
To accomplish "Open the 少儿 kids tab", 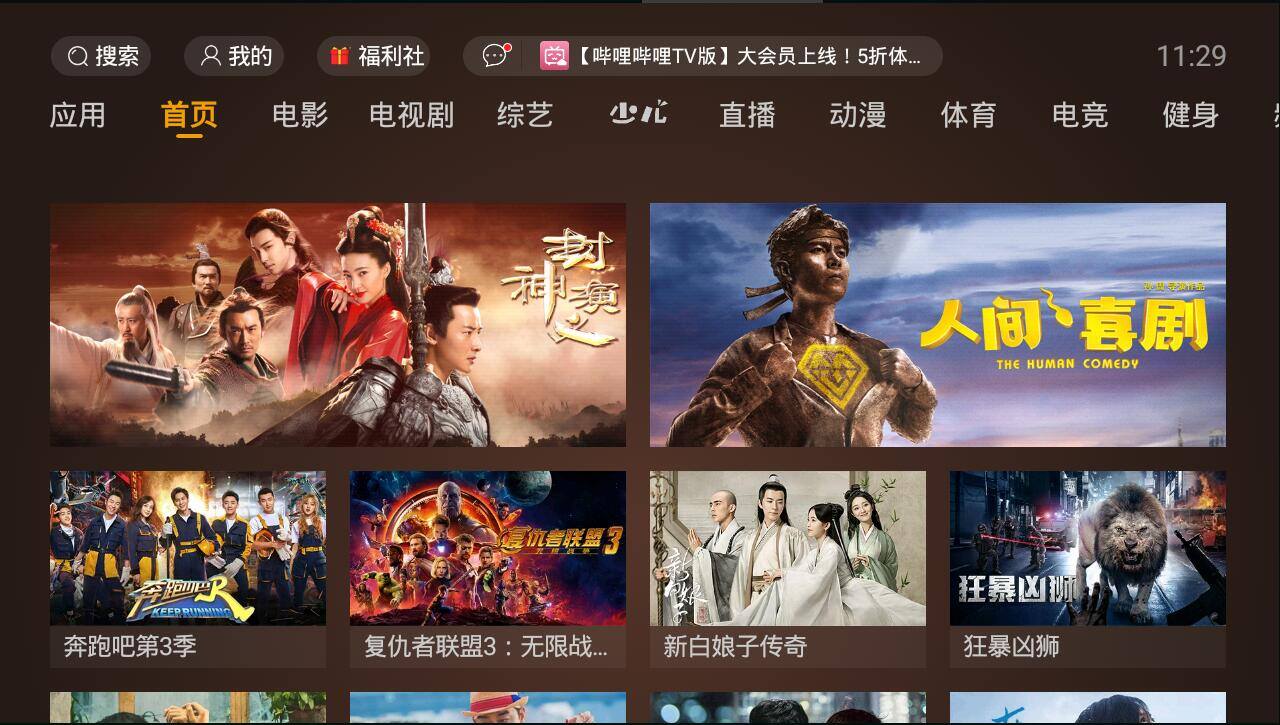I will point(639,114).
